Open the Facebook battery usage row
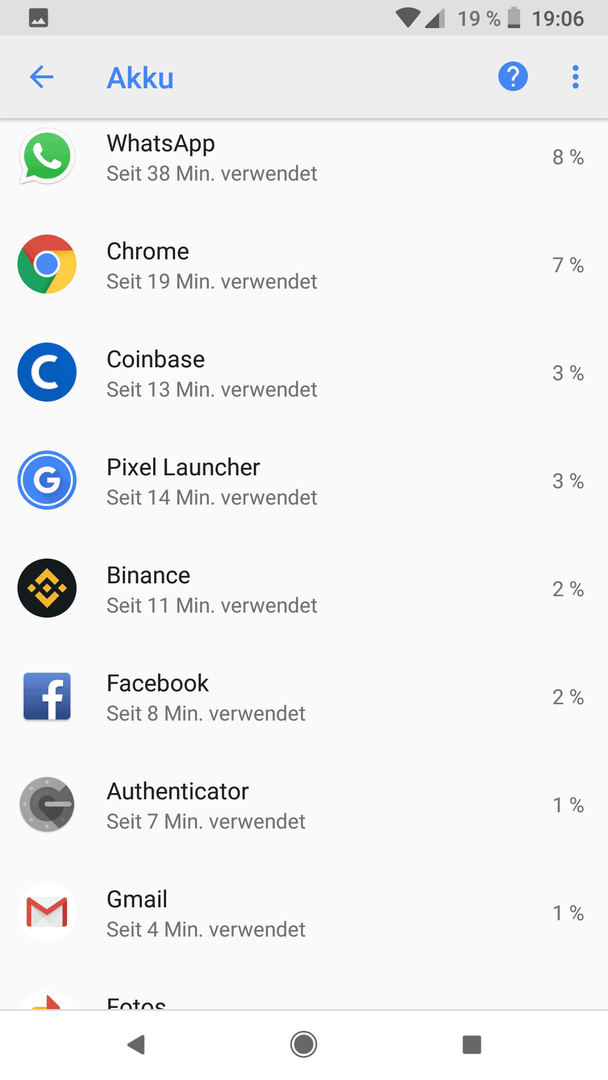 [304, 697]
